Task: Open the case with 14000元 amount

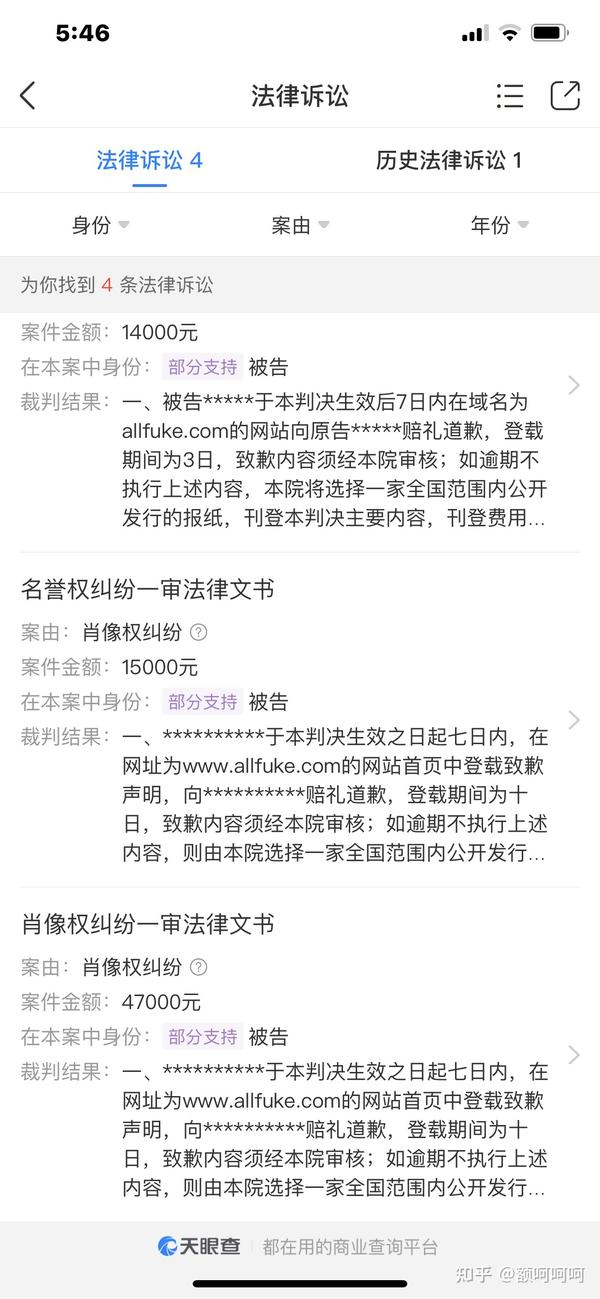Action: pyautogui.click(x=300, y=420)
